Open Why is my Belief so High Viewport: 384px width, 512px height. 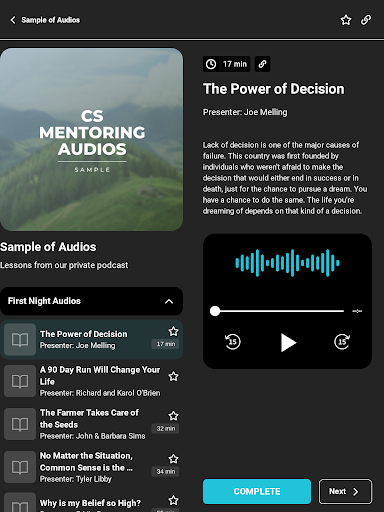coord(91,502)
